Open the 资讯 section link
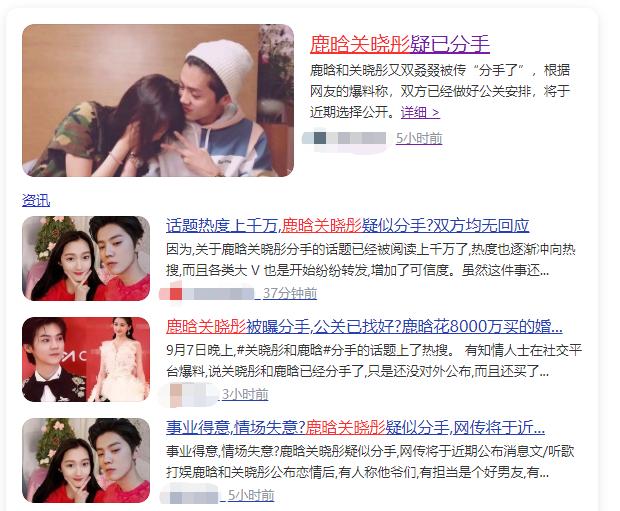The height and width of the screenshot is (511, 620). click(x=36, y=200)
